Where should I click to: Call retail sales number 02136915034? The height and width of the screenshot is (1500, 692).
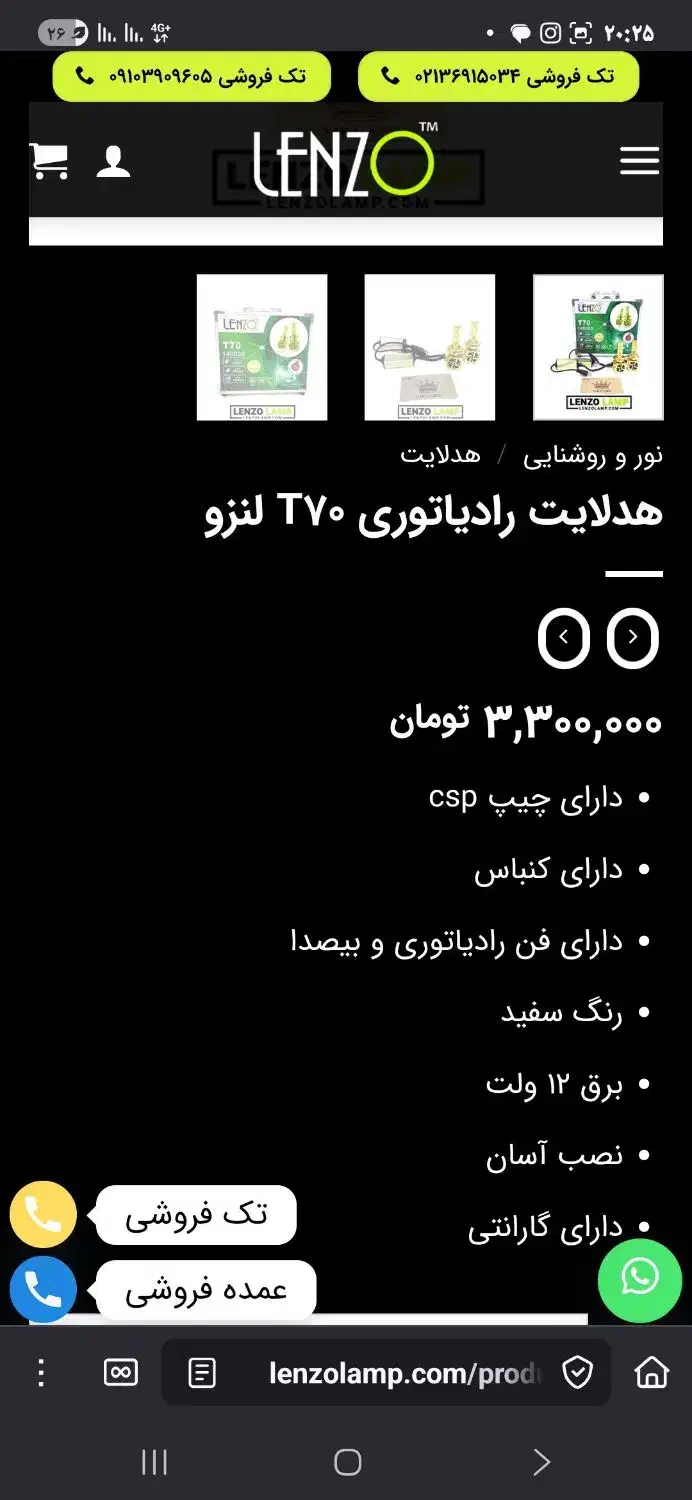[x=498, y=77]
